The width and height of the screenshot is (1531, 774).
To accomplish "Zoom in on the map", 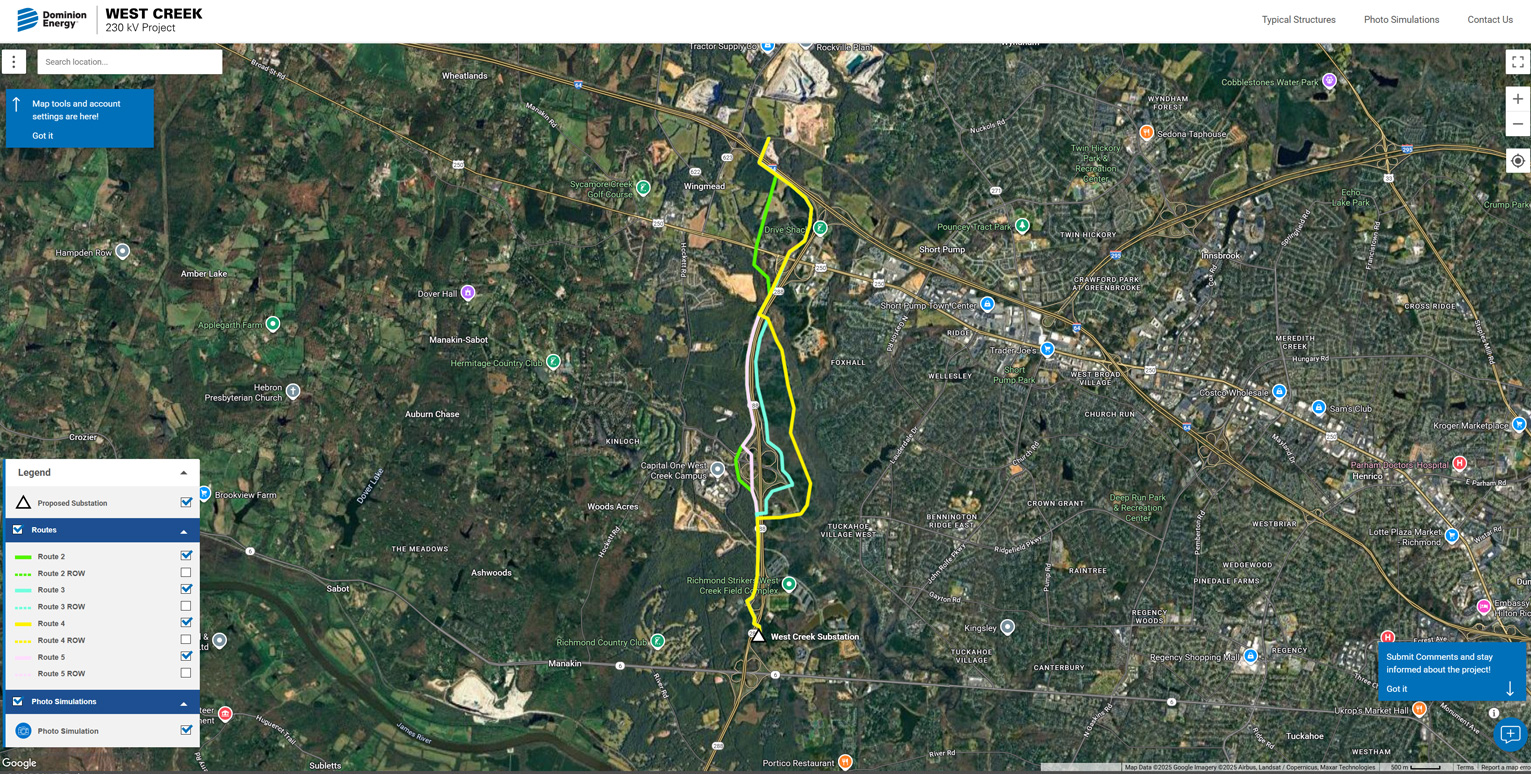I will [x=1517, y=99].
